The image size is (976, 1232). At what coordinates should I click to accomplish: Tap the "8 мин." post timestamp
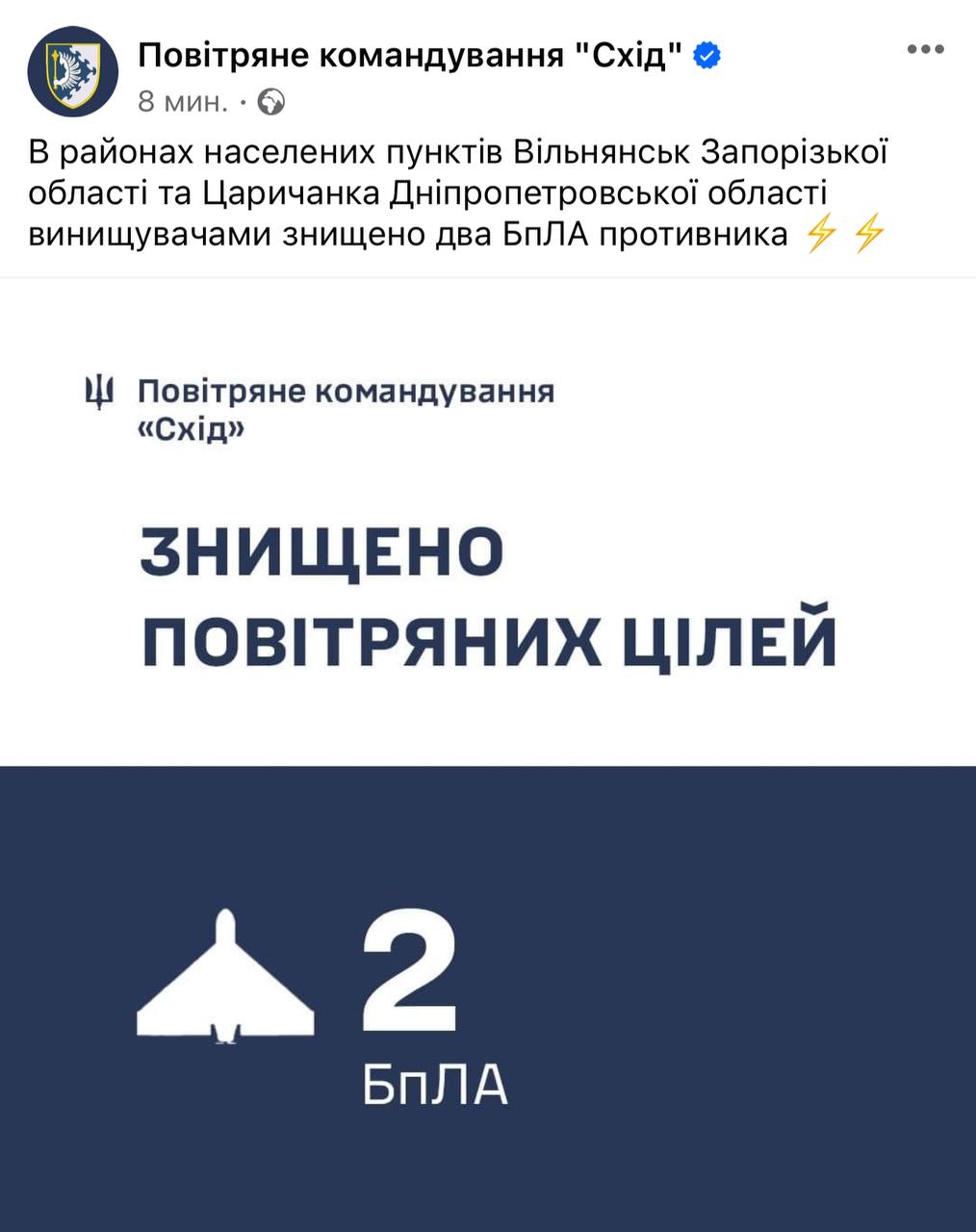(183, 101)
